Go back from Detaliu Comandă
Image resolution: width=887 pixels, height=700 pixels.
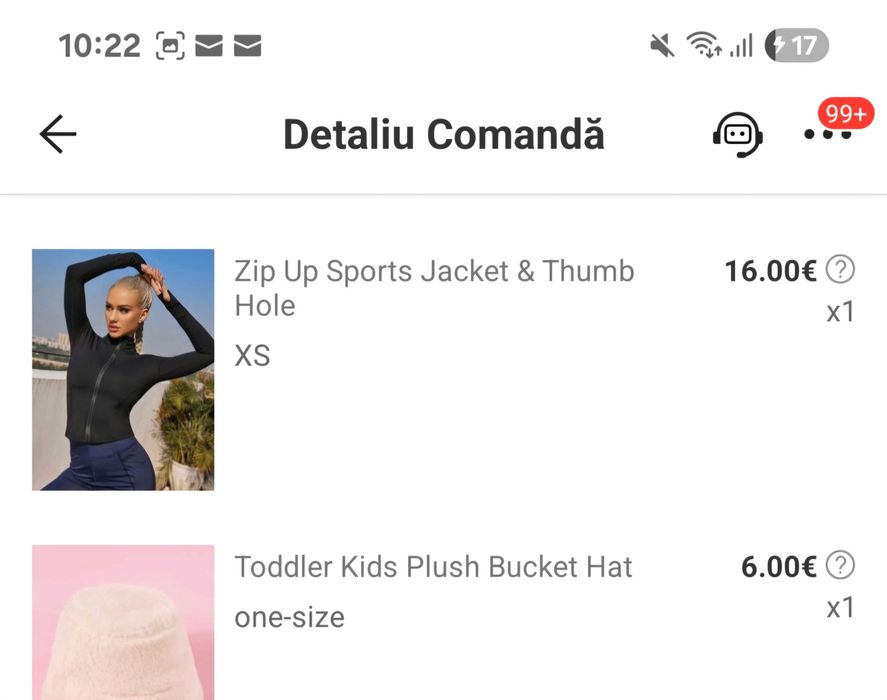coord(58,134)
